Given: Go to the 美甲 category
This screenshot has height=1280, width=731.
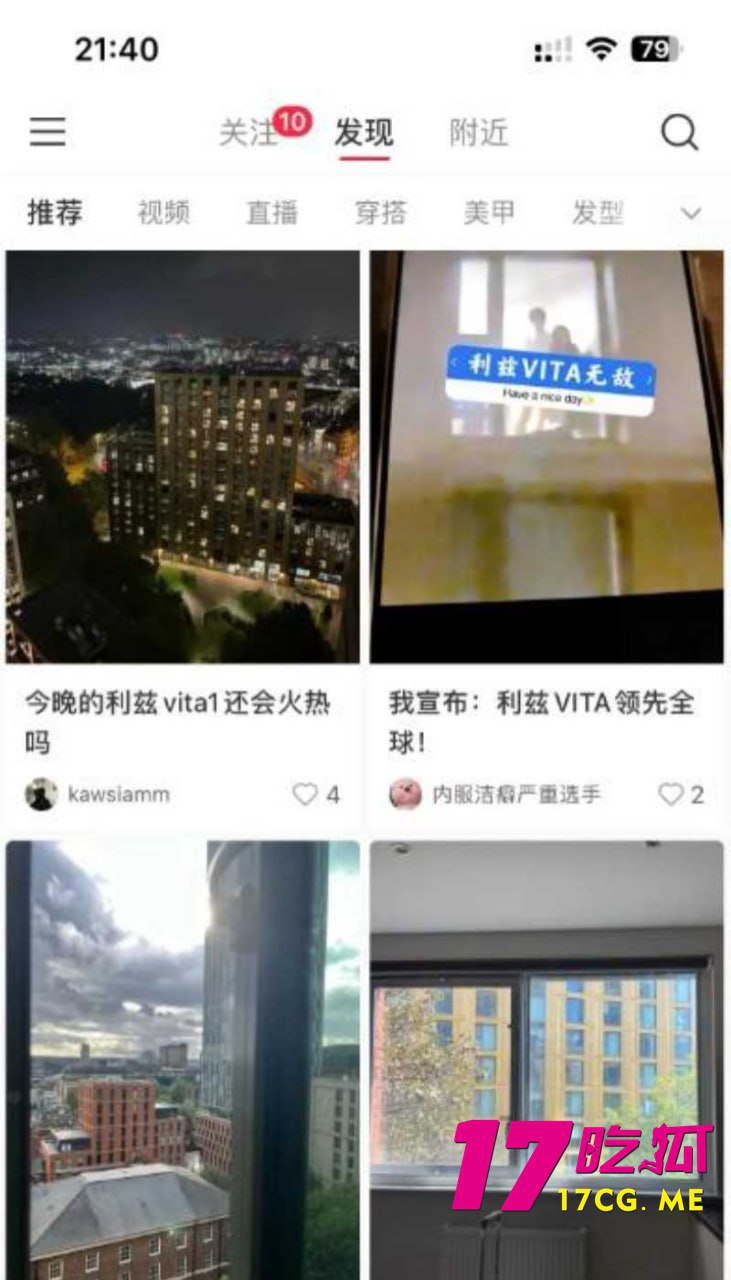Looking at the screenshot, I should tap(489, 213).
